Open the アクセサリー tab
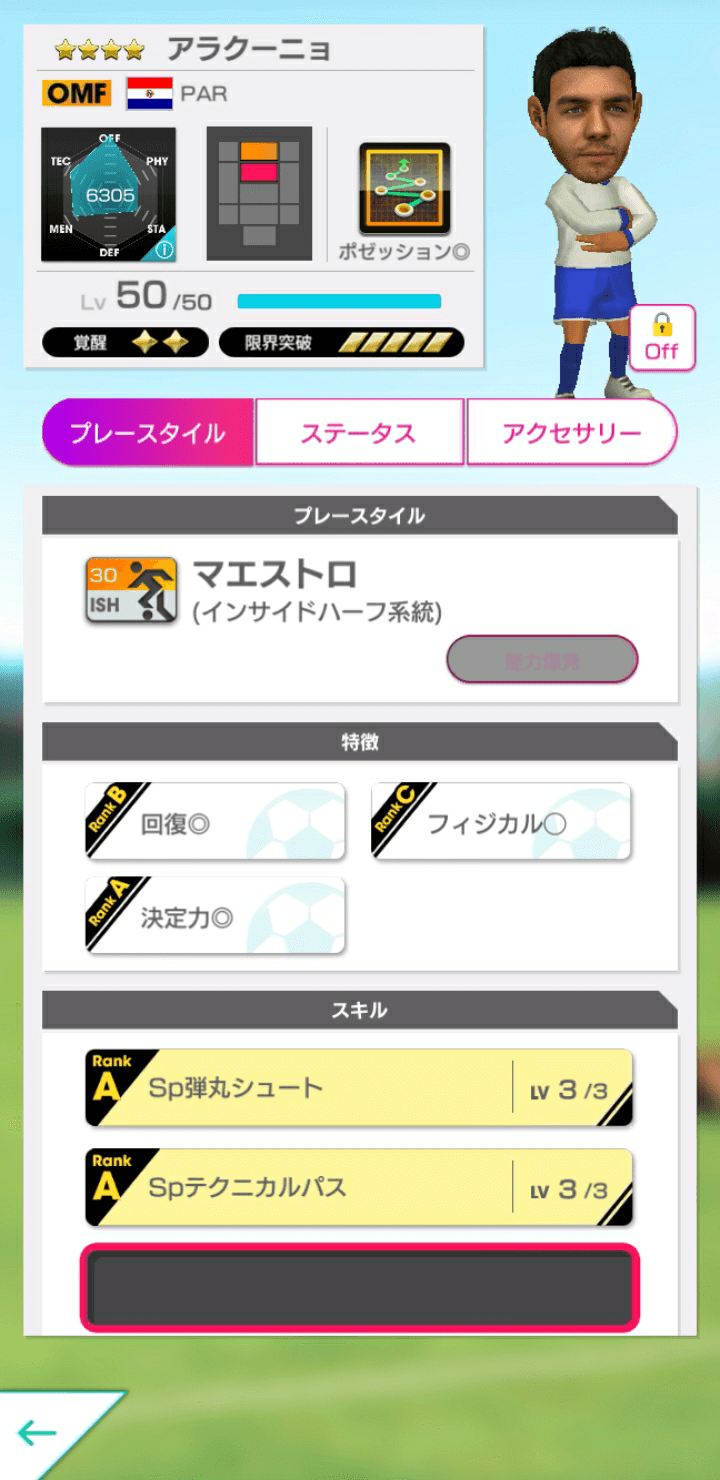 coord(572,431)
